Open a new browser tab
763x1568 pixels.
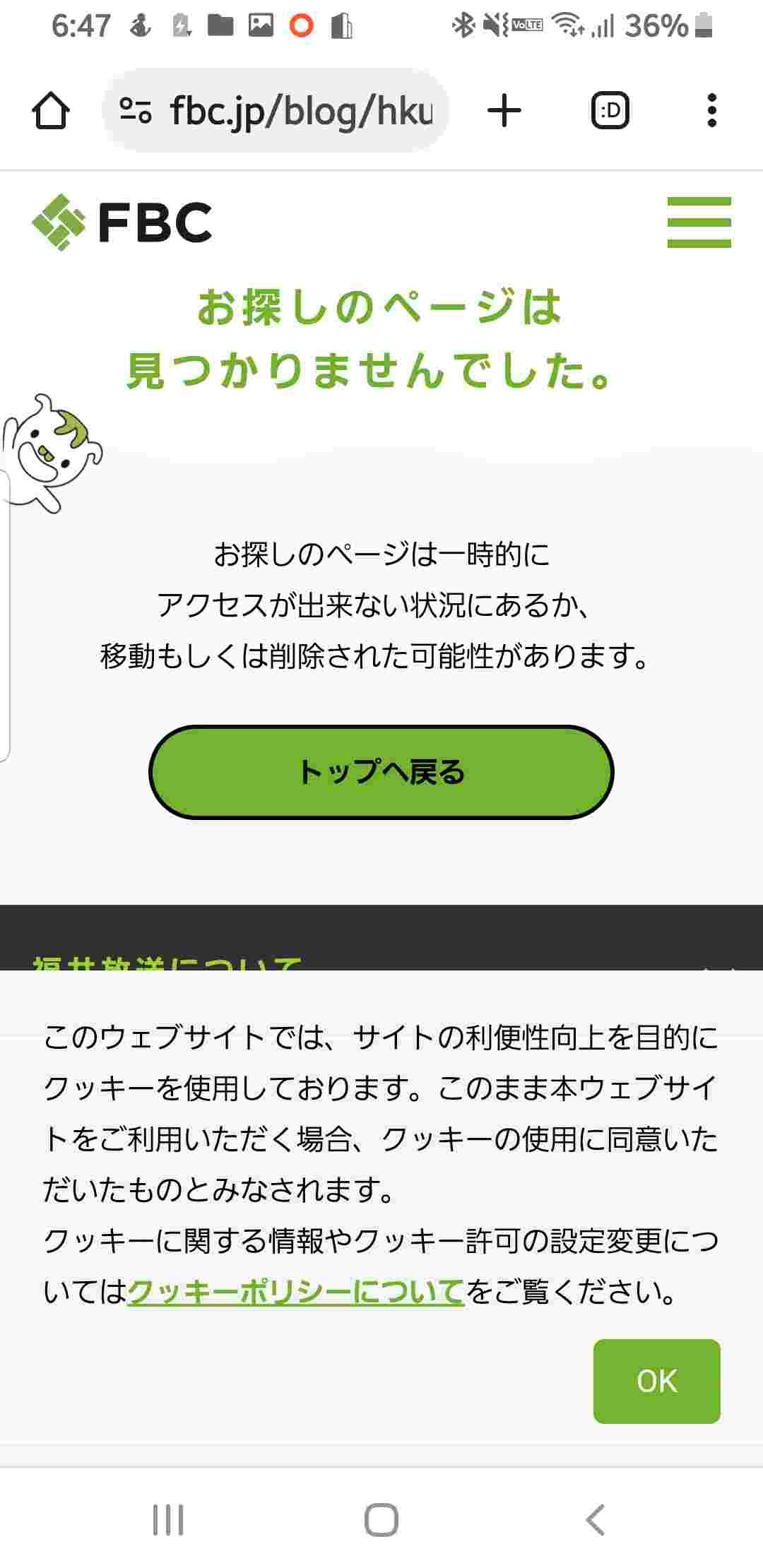(504, 111)
